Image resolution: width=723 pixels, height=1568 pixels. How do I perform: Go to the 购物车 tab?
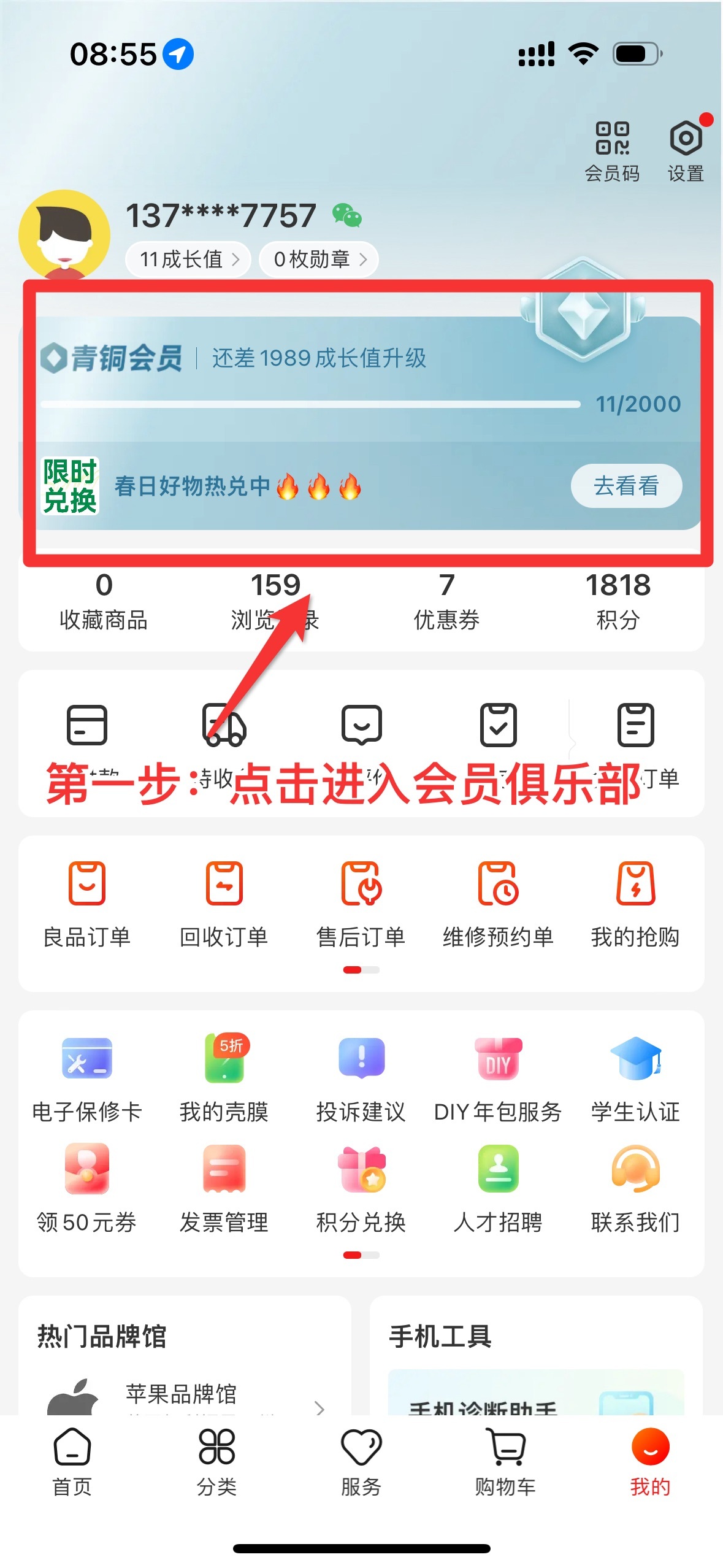tap(505, 1461)
